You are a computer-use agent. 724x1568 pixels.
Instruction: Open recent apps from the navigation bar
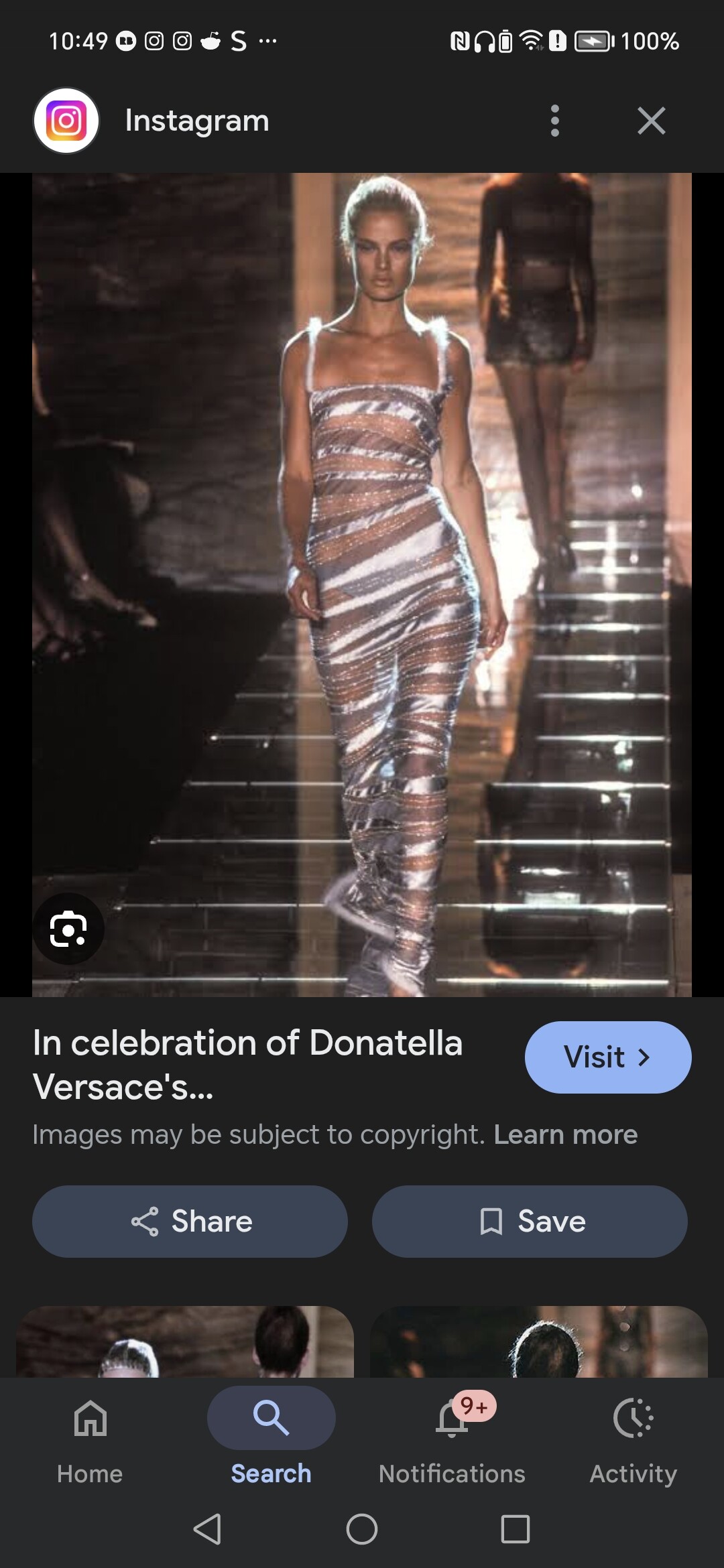515,1529
